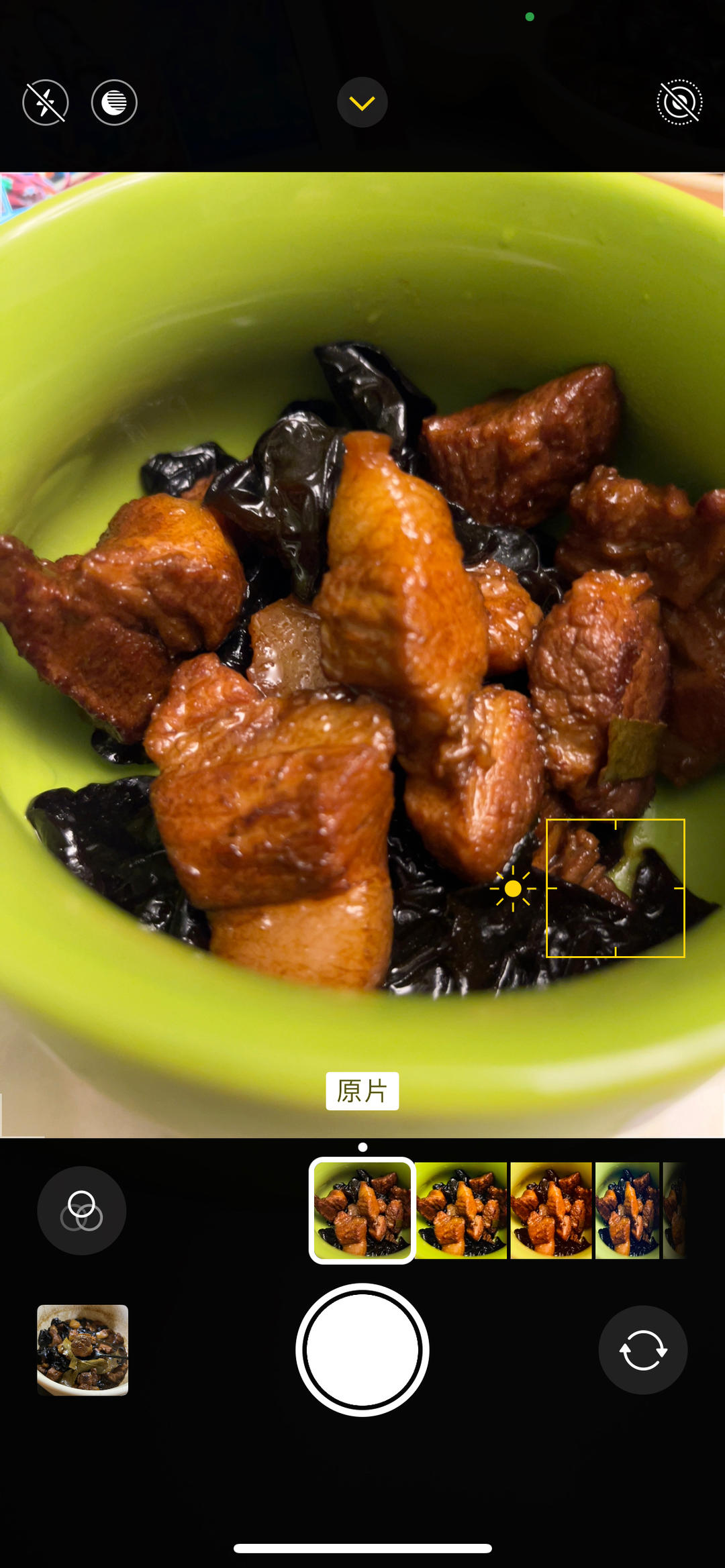725x1568 pixels.
Task: Select the fourth, cool-toned filter thumbnail
Action: pos(628,1210)
